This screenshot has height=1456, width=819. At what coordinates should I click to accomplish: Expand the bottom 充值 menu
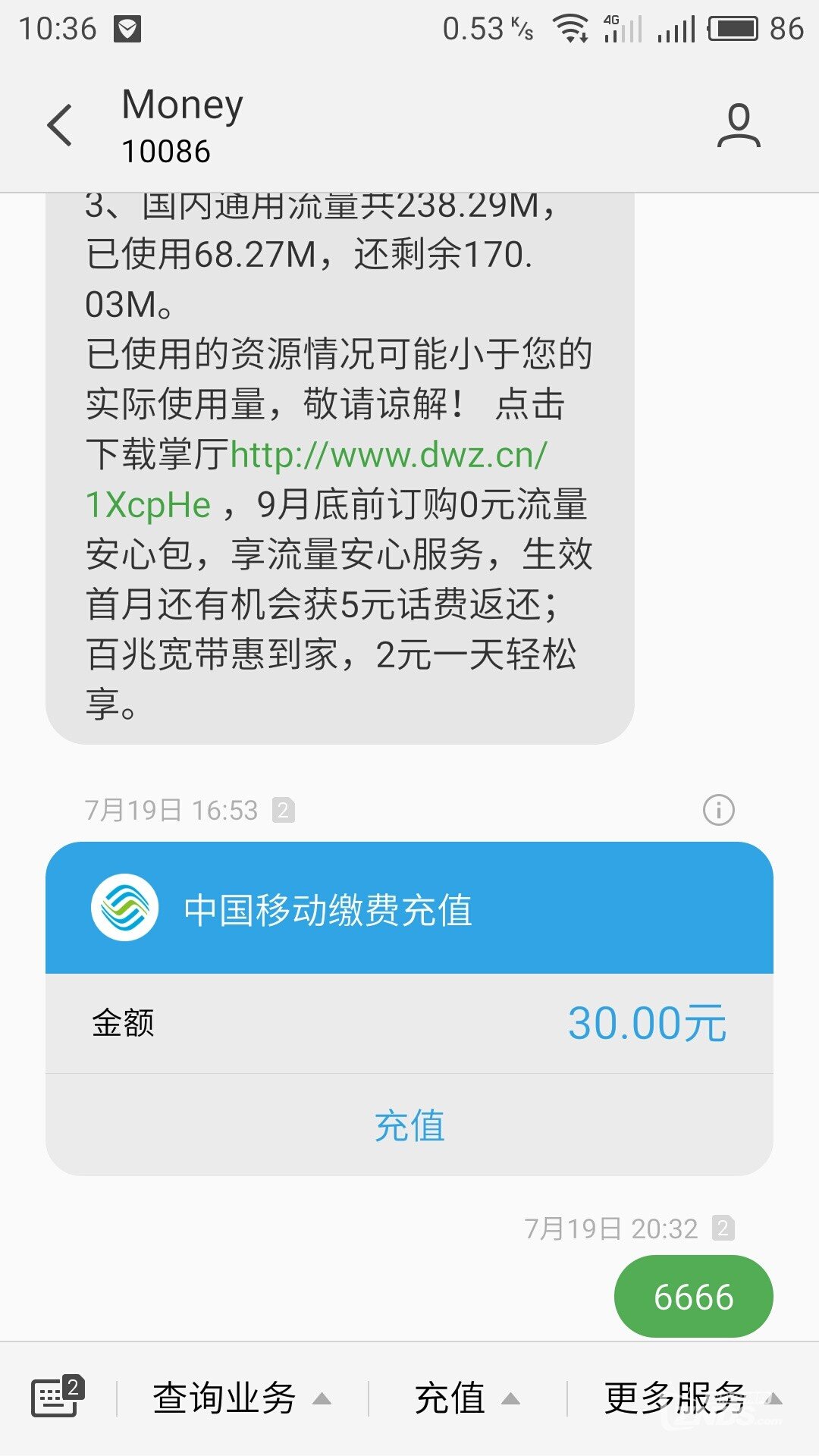[x=467, y=1398]
